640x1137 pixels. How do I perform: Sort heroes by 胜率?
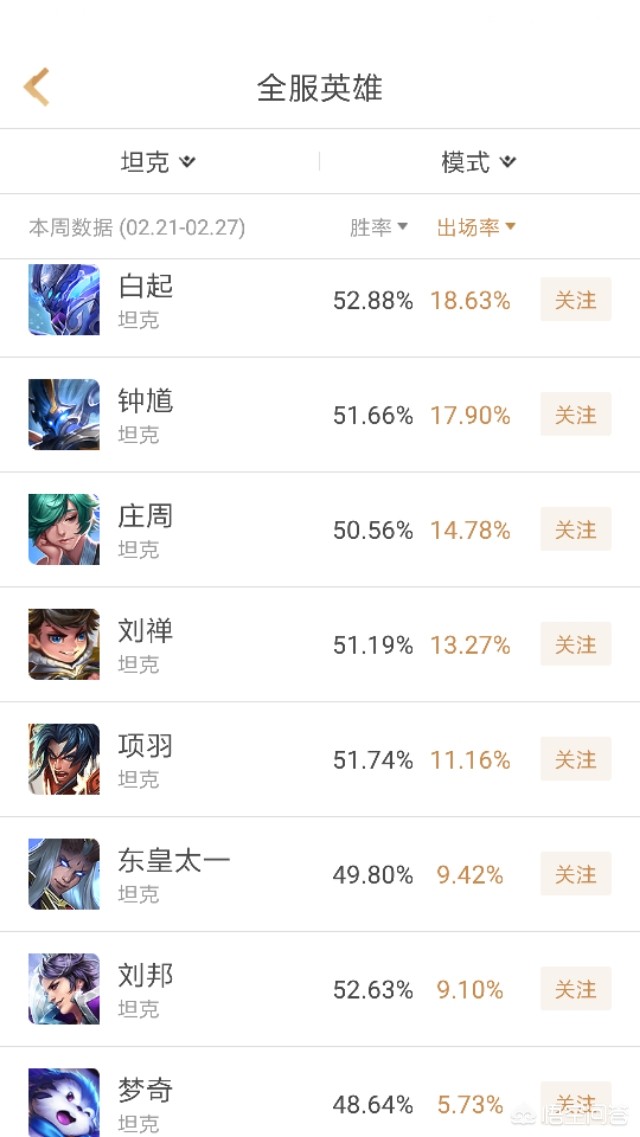tap(378, 228)
